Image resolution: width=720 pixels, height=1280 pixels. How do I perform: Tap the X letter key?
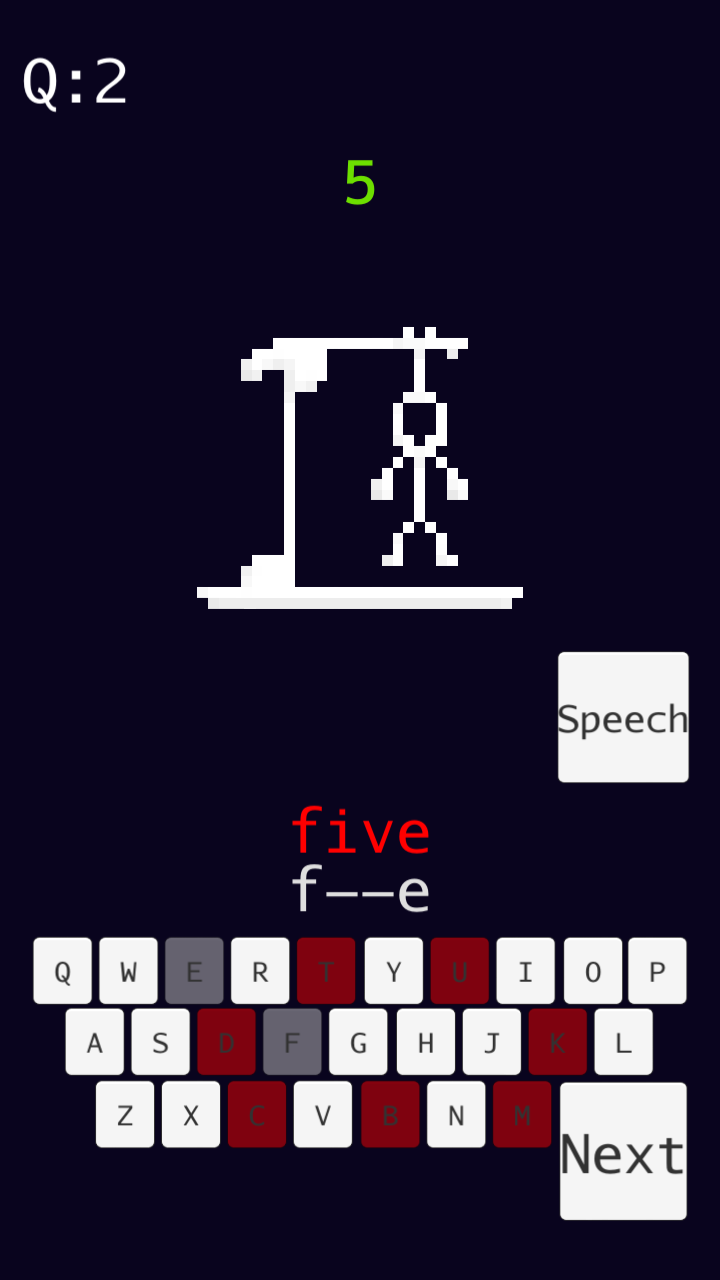(191, 1114)
